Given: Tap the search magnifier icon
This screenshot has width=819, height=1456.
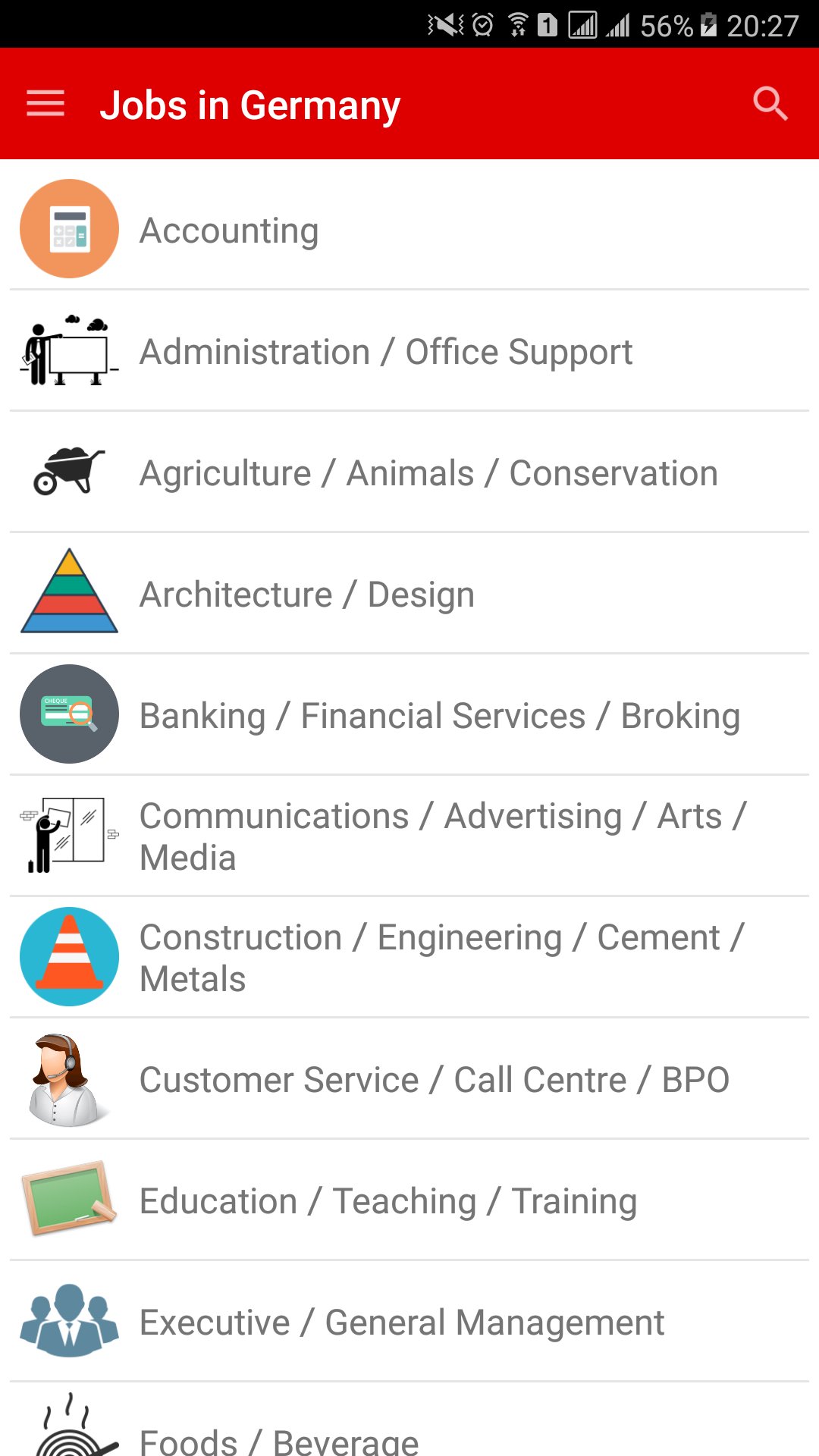Looking at the screenshot, I should pyautogui.click(x=770, y=104).
